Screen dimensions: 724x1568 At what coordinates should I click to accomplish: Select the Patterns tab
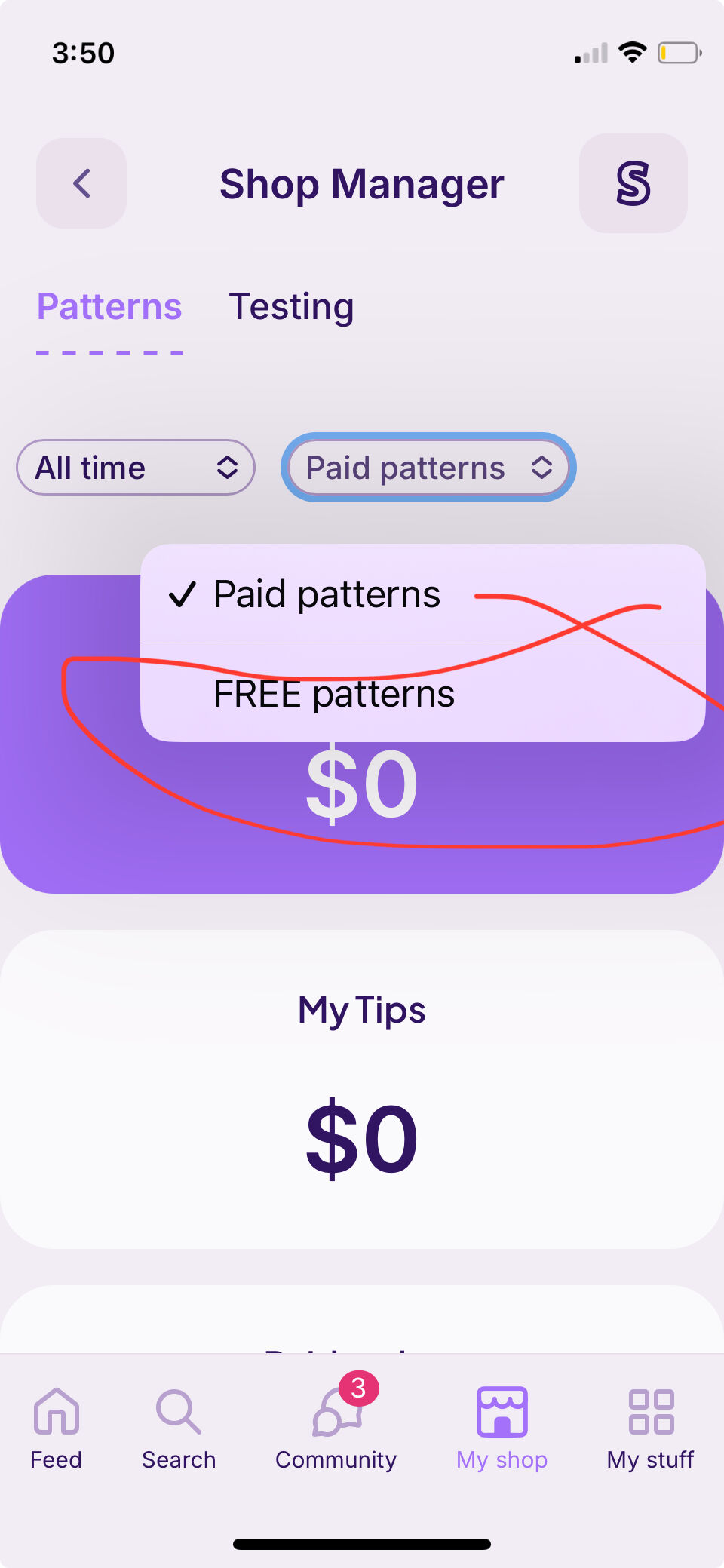pyautogui.click(x=109, y=307)
